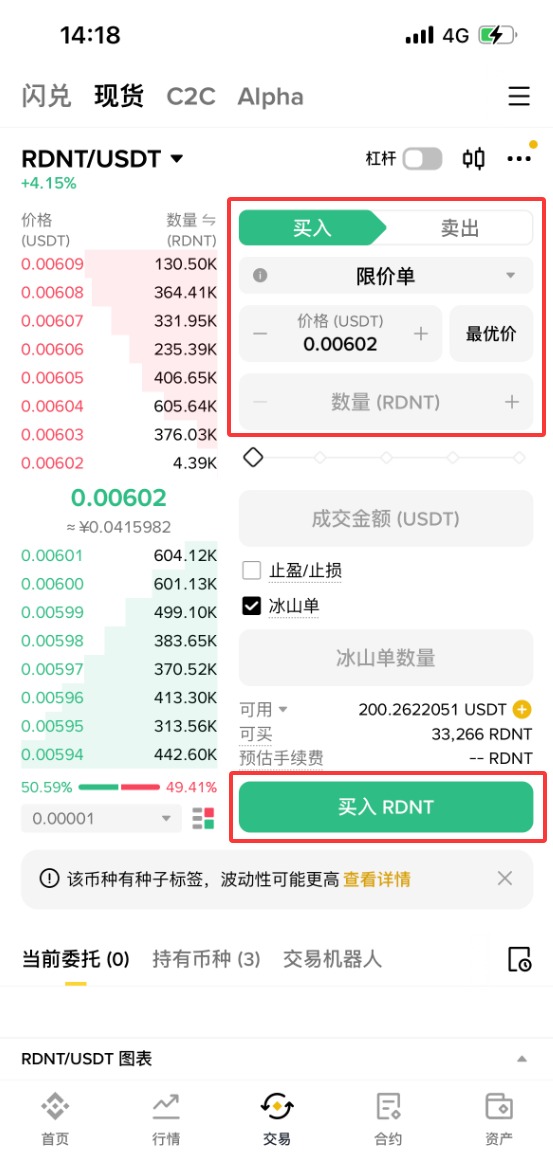Switch to the 卖出 sell tab

click(459, 229)
